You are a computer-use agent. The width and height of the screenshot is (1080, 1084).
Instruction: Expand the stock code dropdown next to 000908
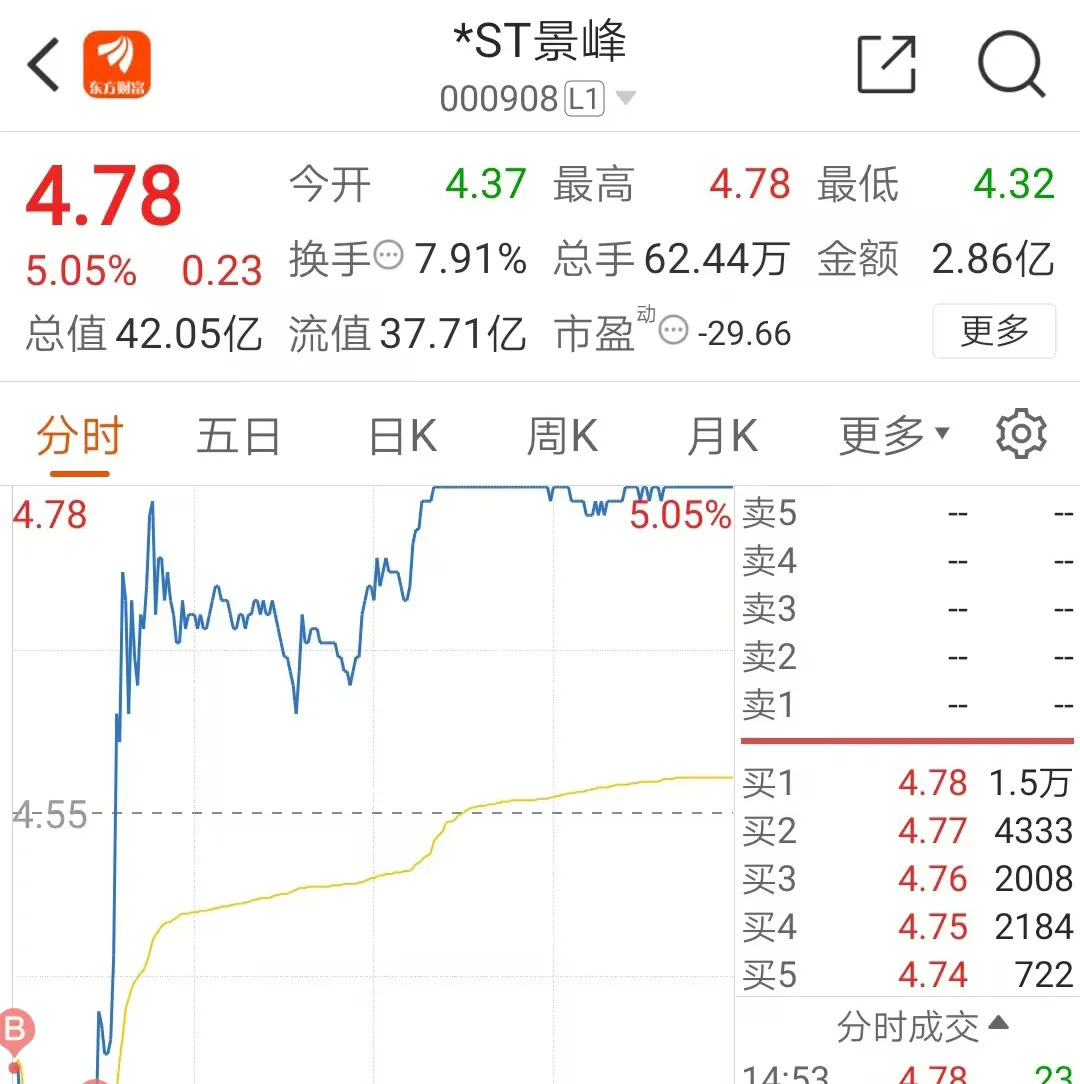[626, 98]
